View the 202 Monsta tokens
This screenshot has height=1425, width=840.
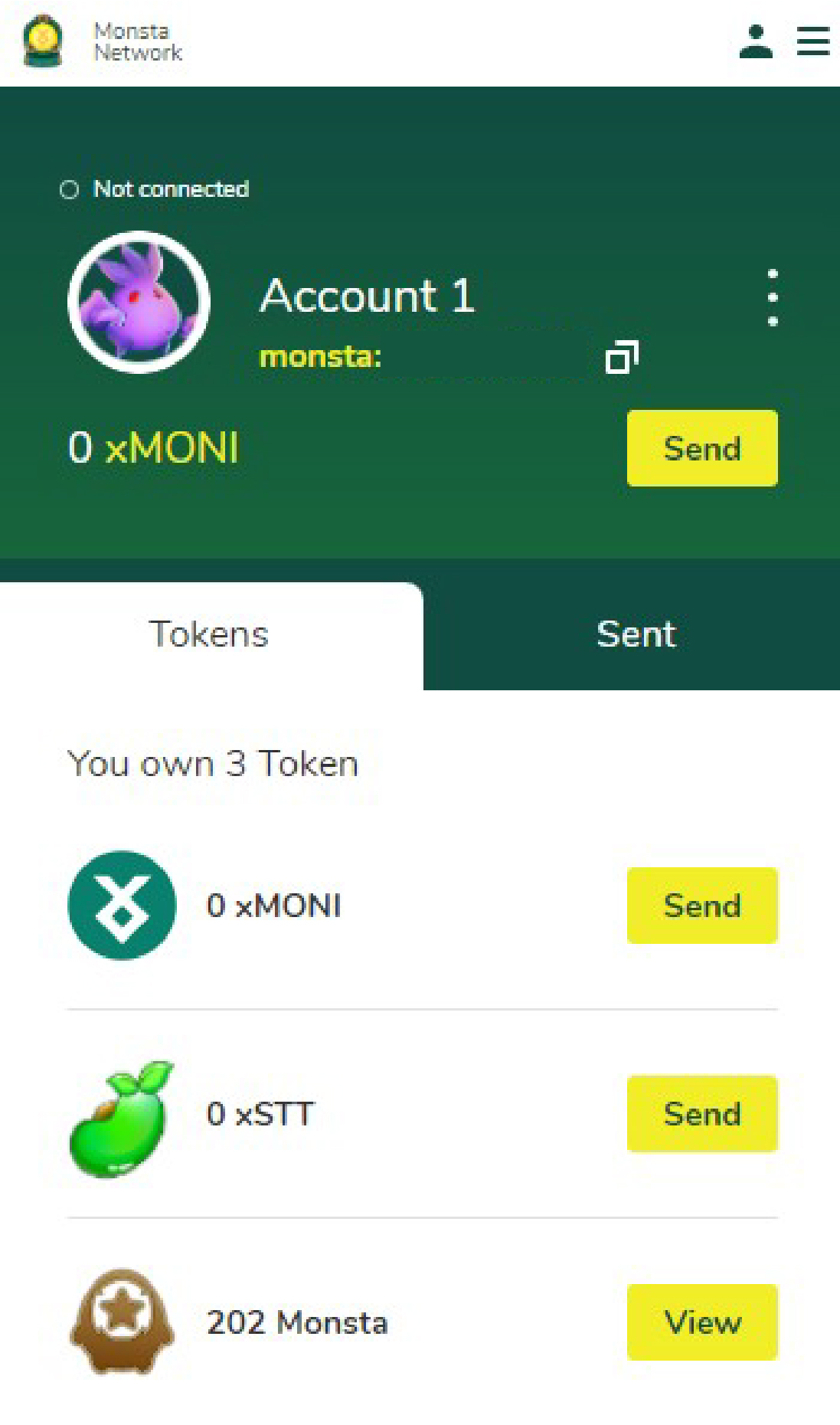(701, 1322)
